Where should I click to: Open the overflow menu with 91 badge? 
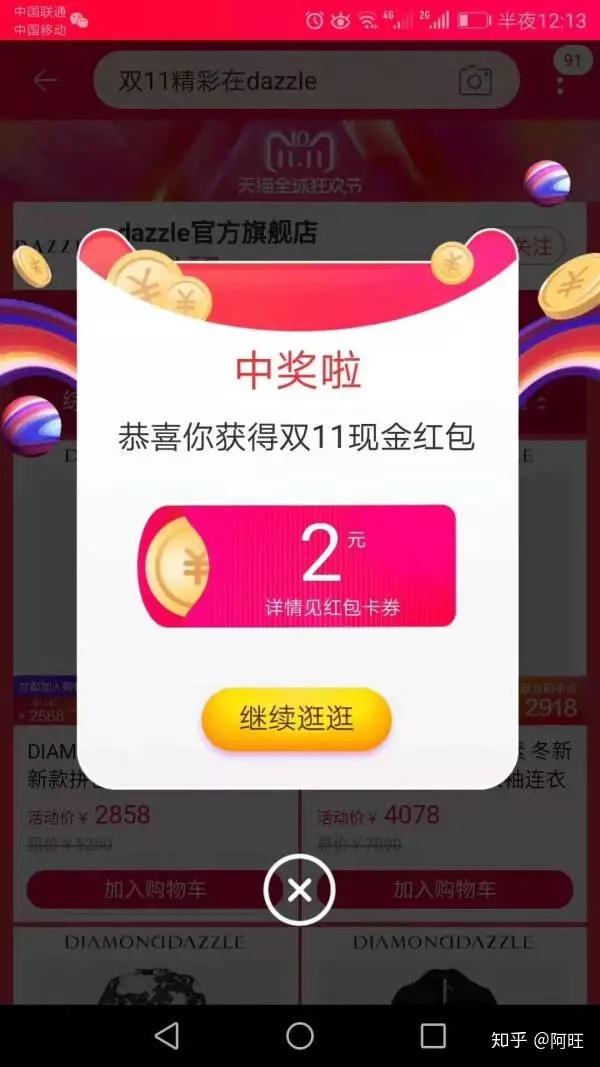click(x=561, y=82)
